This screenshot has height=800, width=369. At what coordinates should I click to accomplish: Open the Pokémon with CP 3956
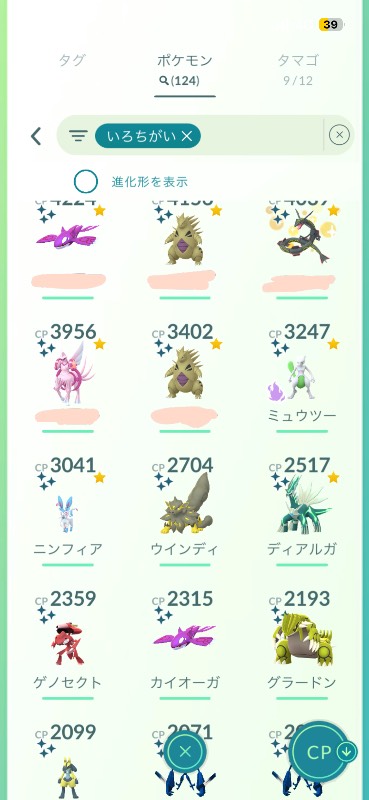click(68, 378)
